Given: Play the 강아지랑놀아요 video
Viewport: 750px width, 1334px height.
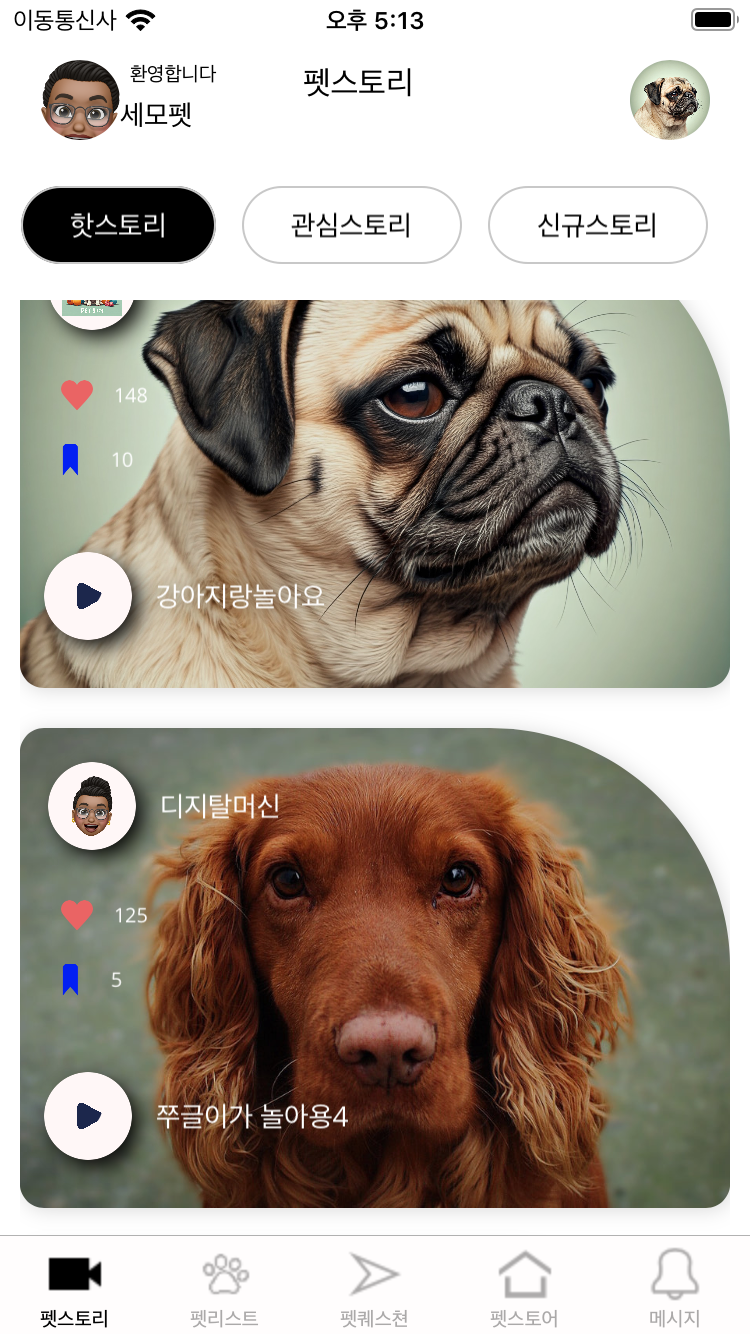Looking at the screenshot, I should [x=88, y=596].
